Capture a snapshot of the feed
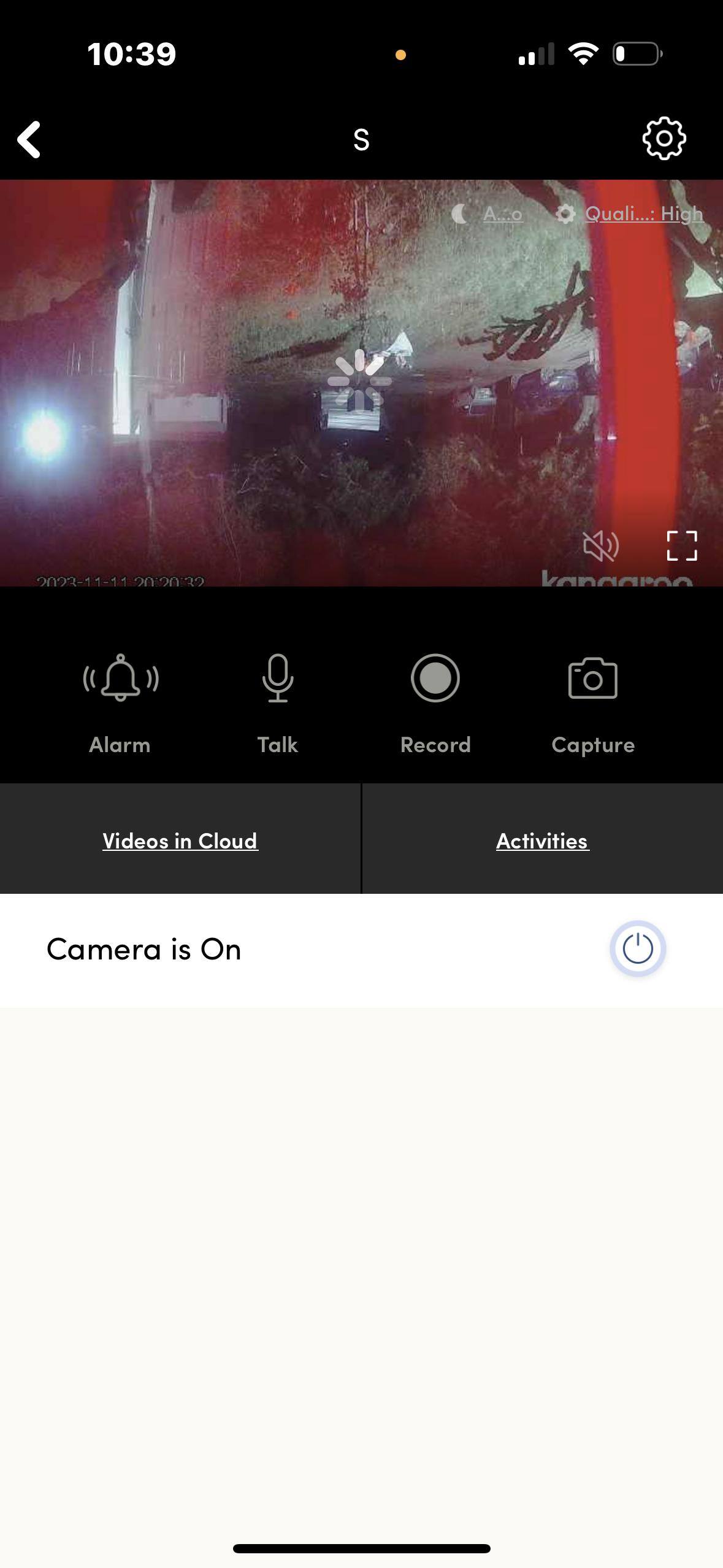The image size is (723, 1568). pos(593,701)
